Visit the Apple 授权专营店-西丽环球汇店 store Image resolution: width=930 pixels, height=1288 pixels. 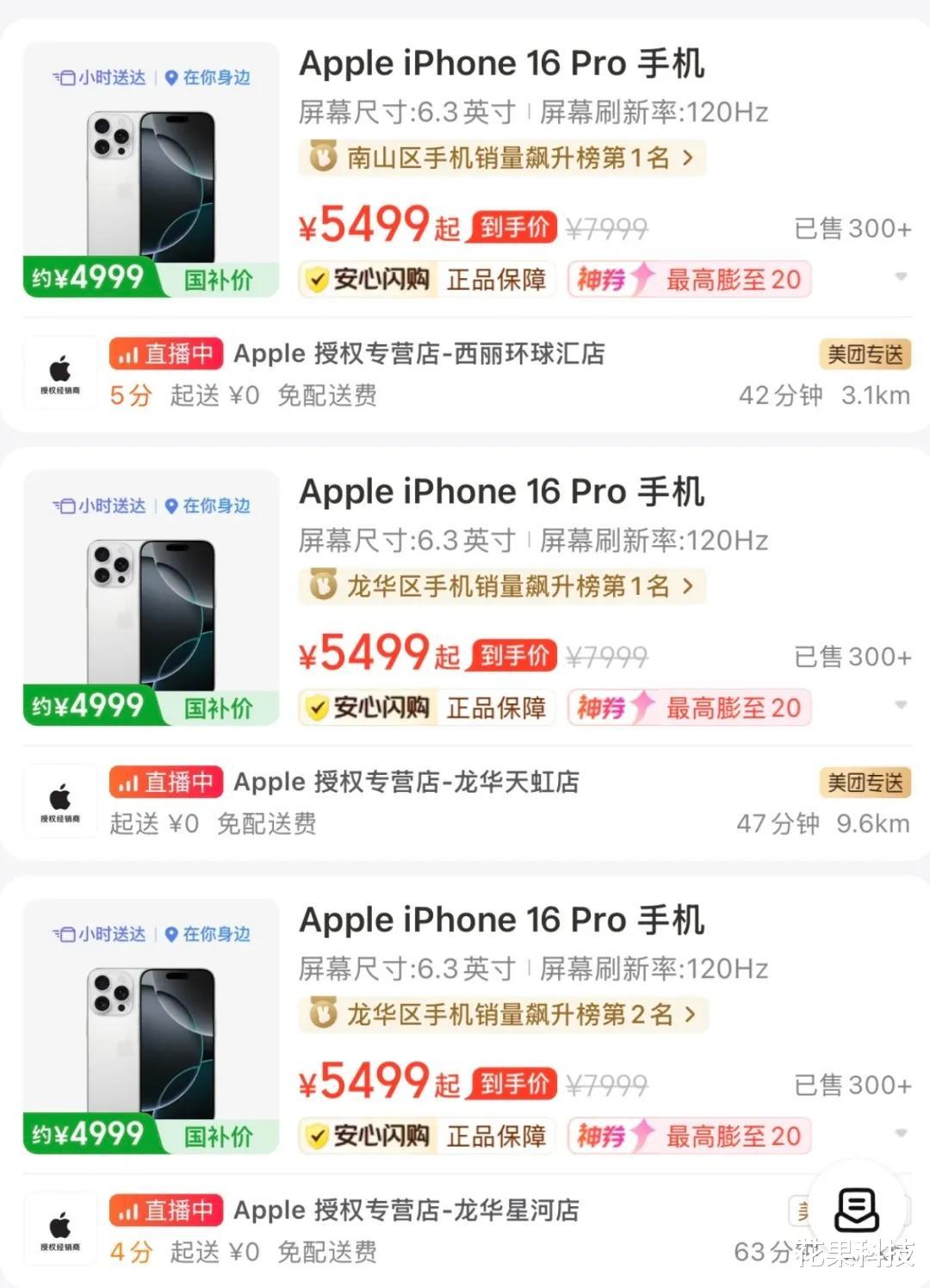pos(419,354)
